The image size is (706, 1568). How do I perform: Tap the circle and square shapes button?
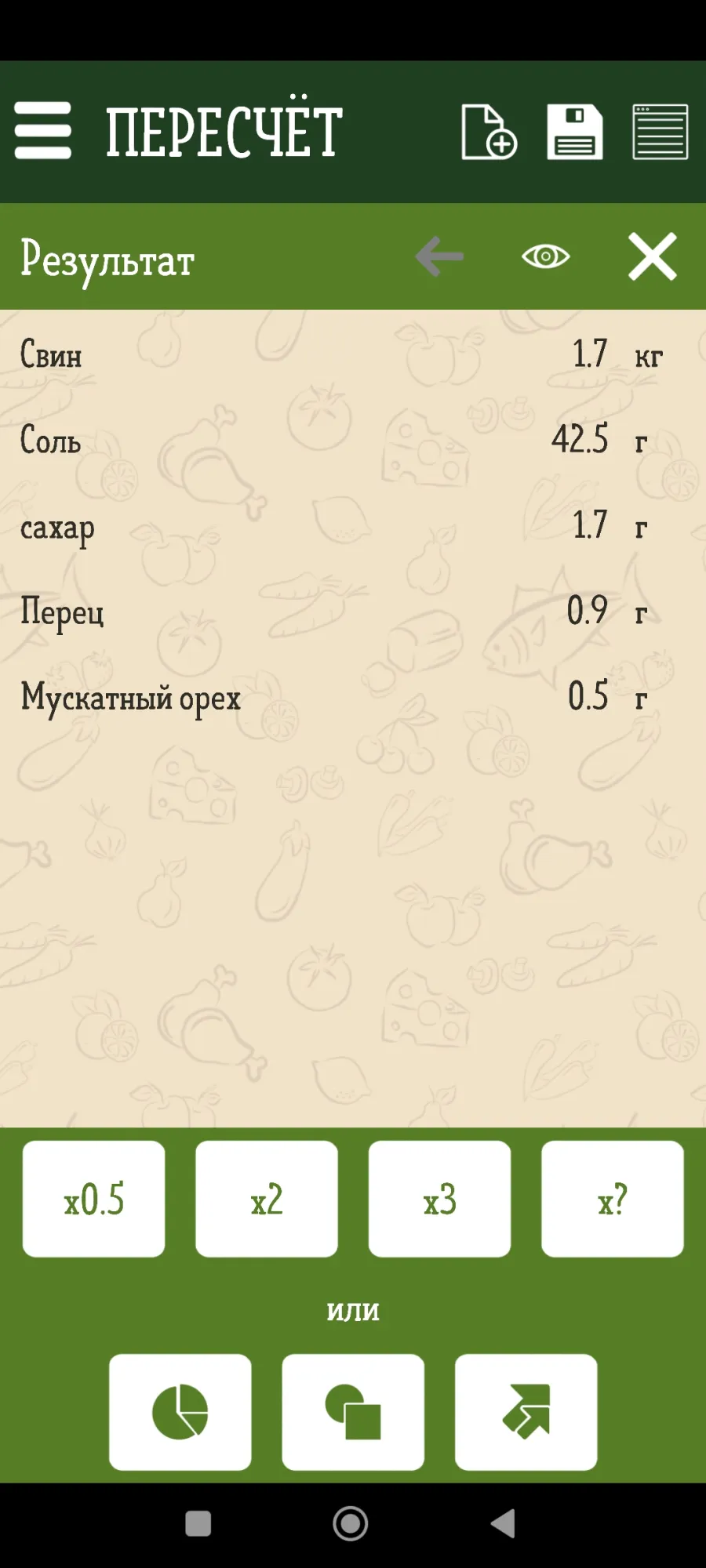tap(353, 1412)
